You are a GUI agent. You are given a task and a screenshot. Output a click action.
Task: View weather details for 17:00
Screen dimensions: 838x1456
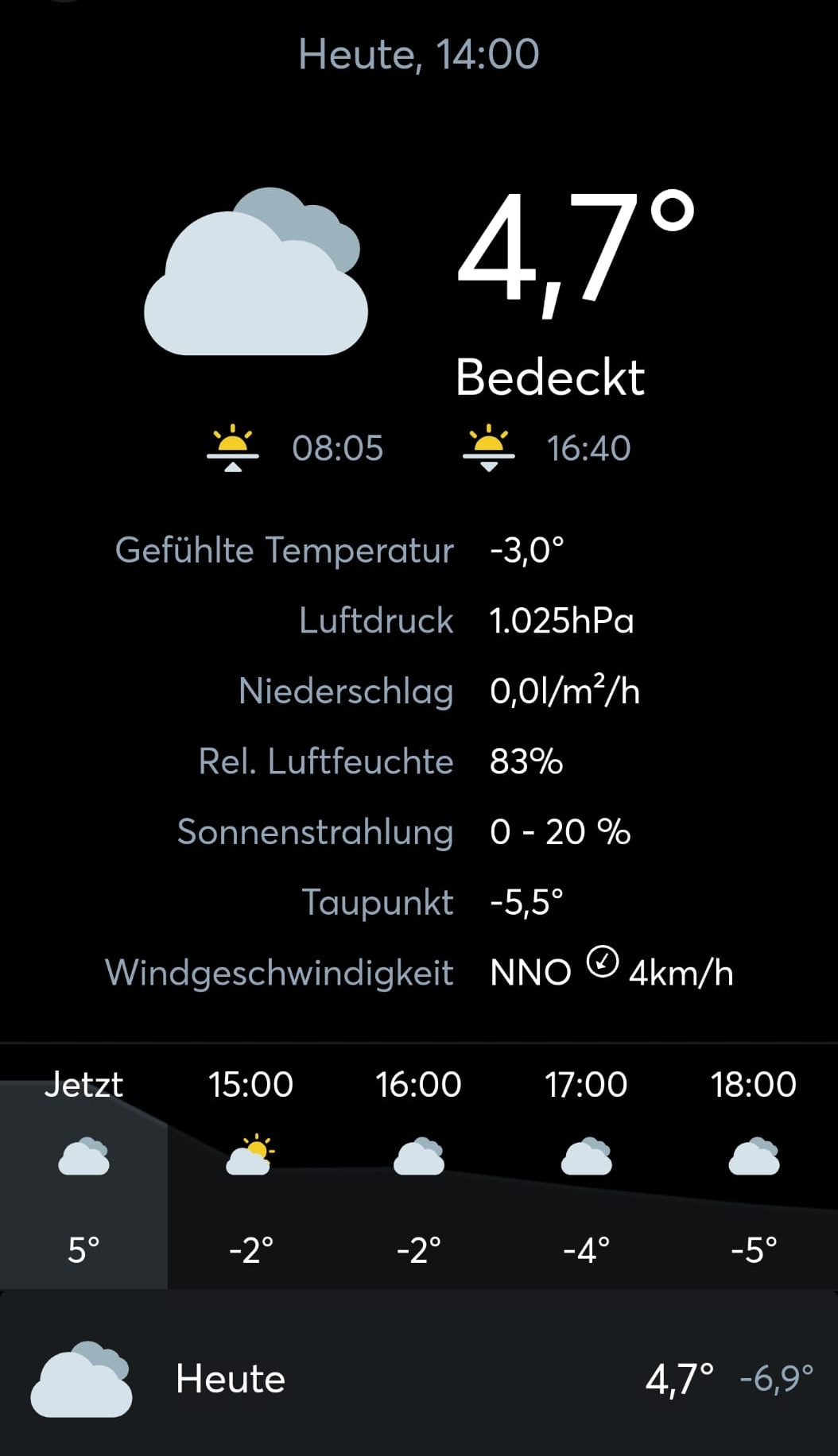[x=586, y=1165]
